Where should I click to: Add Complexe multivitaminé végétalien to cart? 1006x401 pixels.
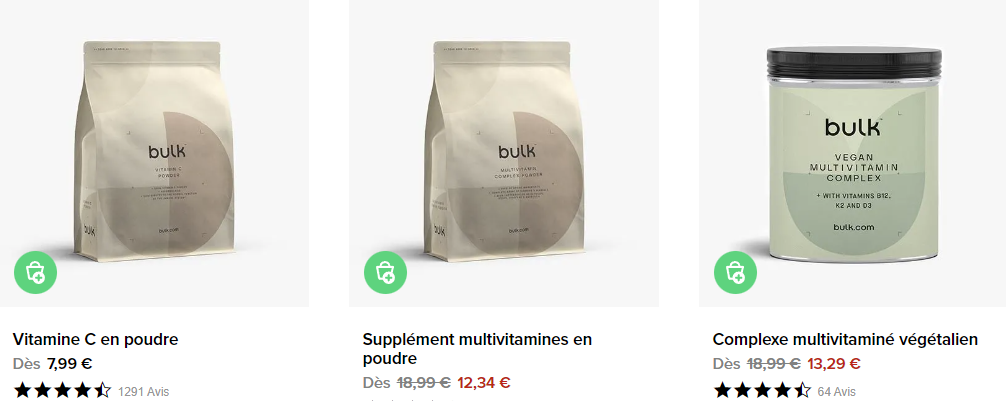tap(735, 272)
